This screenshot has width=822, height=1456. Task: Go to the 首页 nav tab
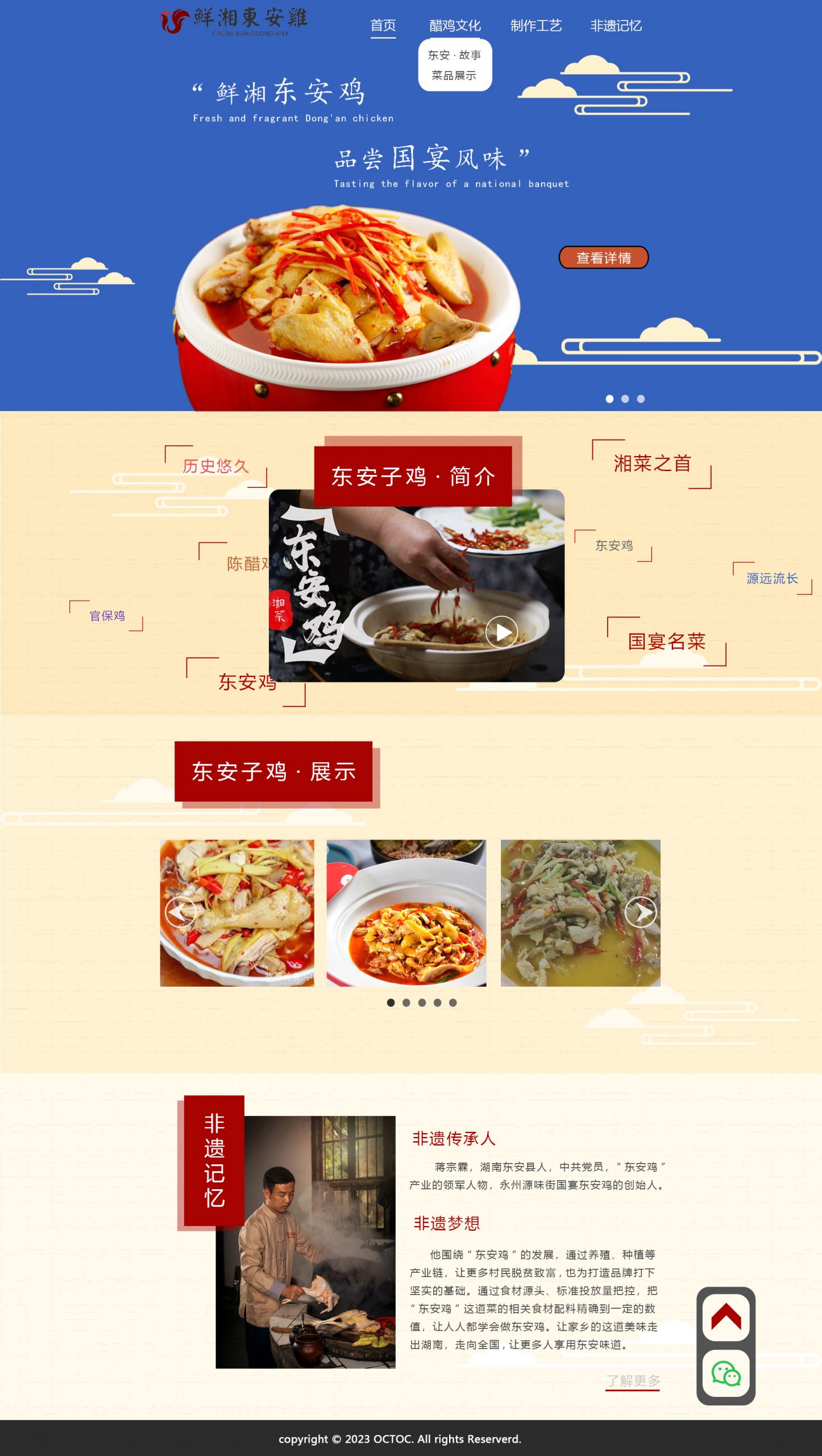pos(383,26)
